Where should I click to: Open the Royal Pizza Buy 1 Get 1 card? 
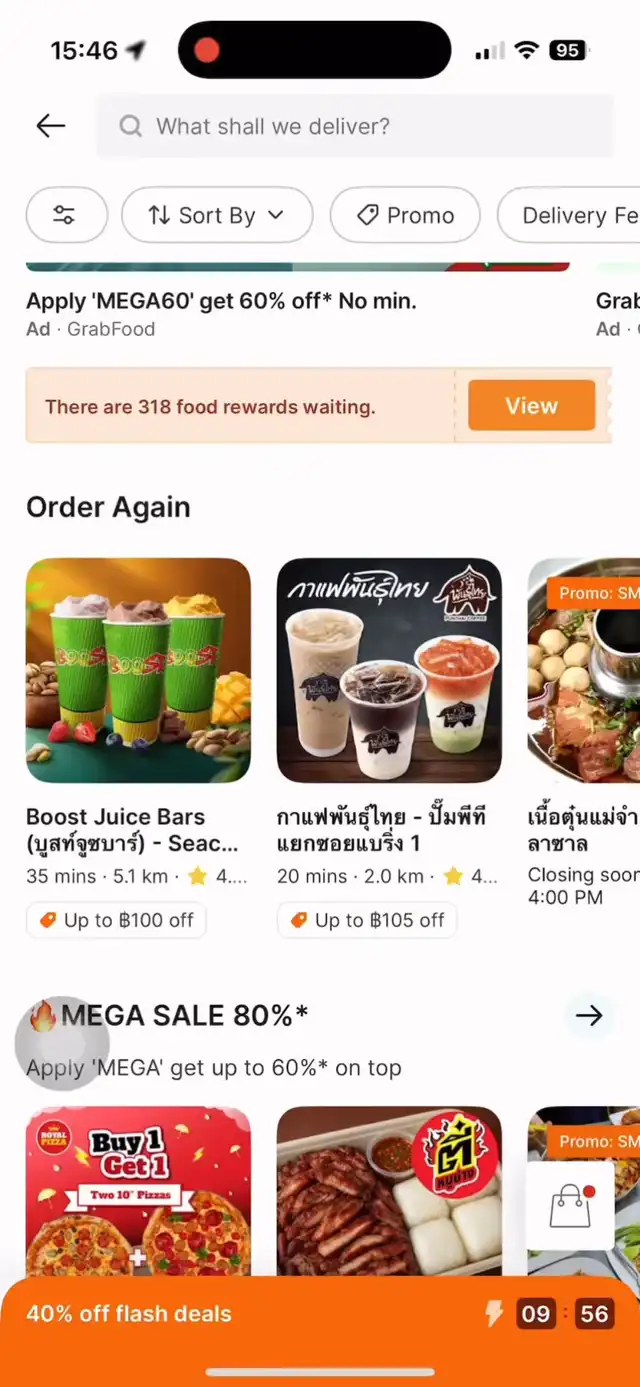click(x=138, y=1190)
